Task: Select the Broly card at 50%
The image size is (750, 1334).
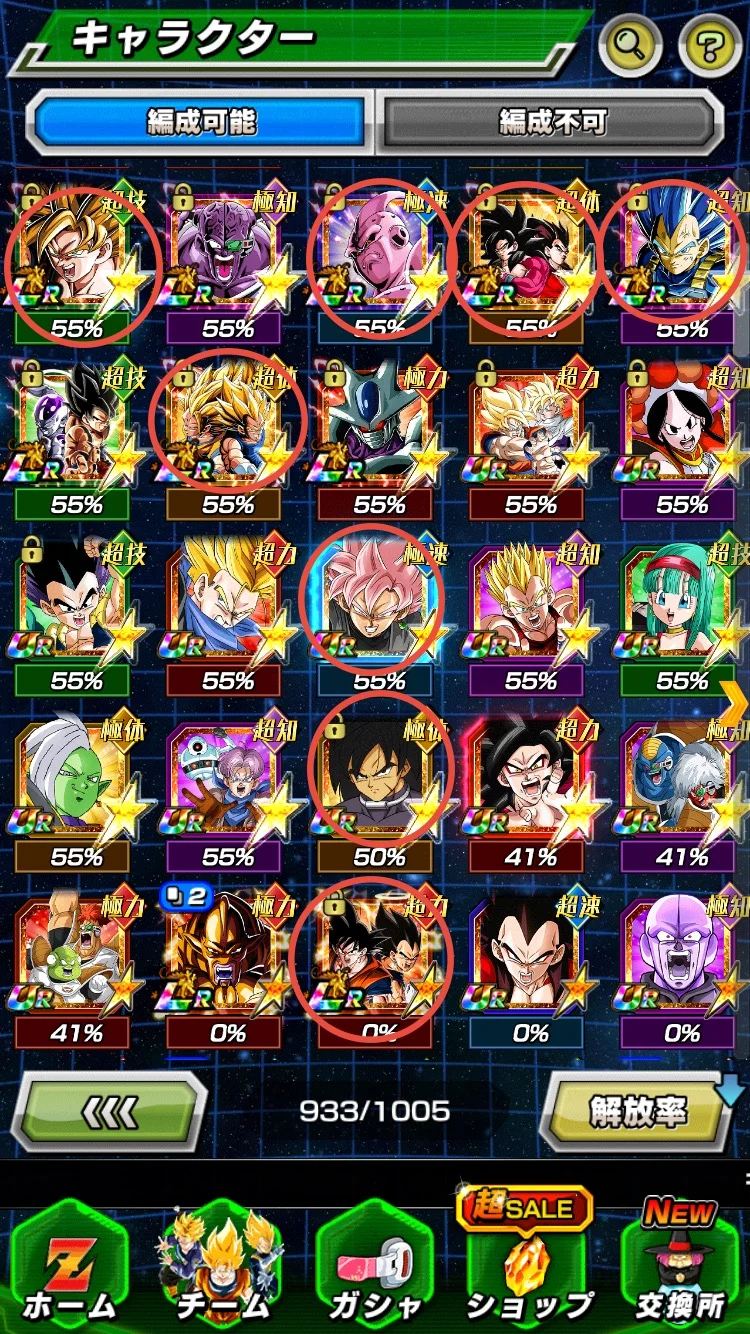Action: click(x=375, y=777)
